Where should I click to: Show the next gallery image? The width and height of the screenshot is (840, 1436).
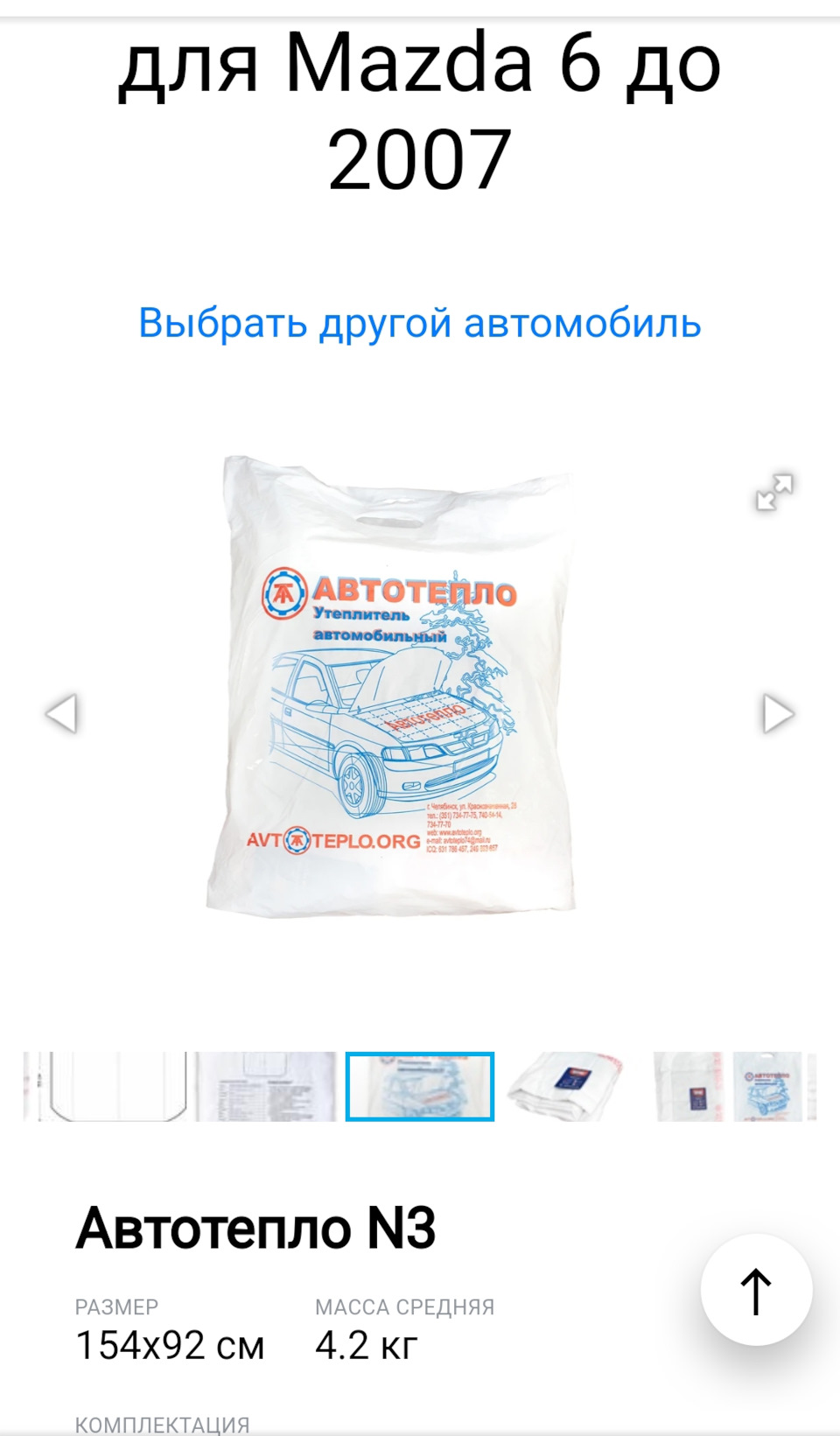[778, 713]
